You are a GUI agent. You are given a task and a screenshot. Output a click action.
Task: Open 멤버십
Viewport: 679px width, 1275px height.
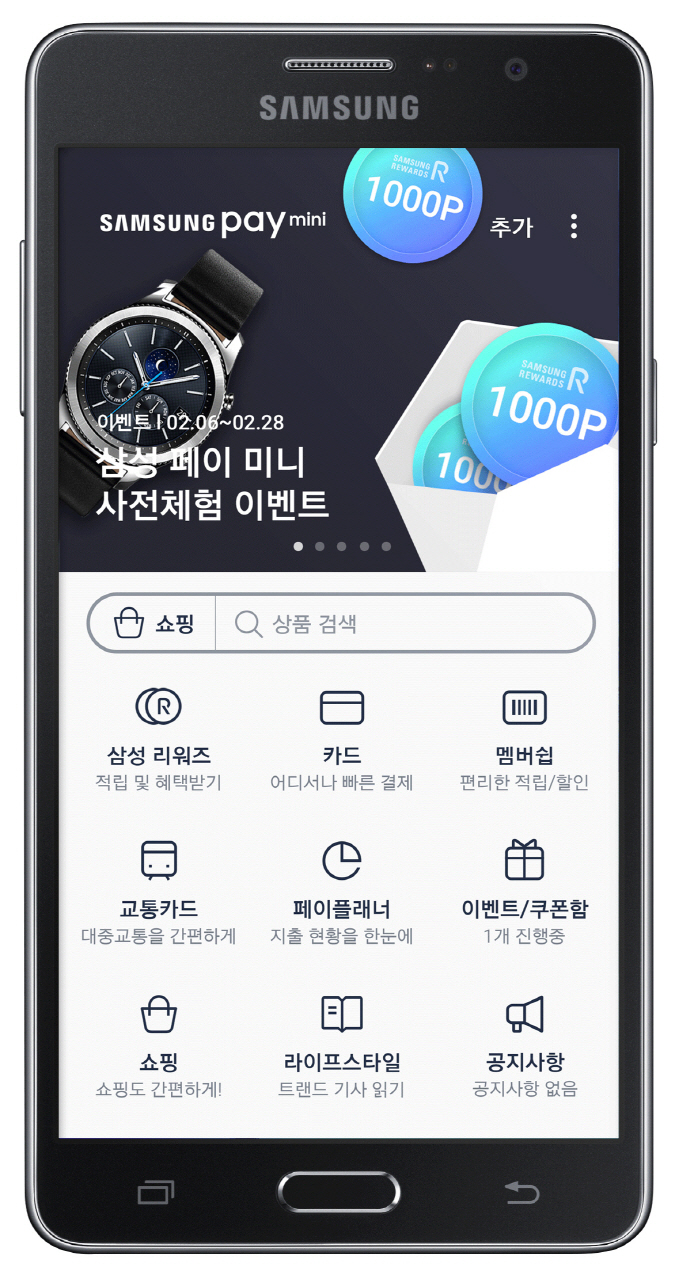point(524,739)
